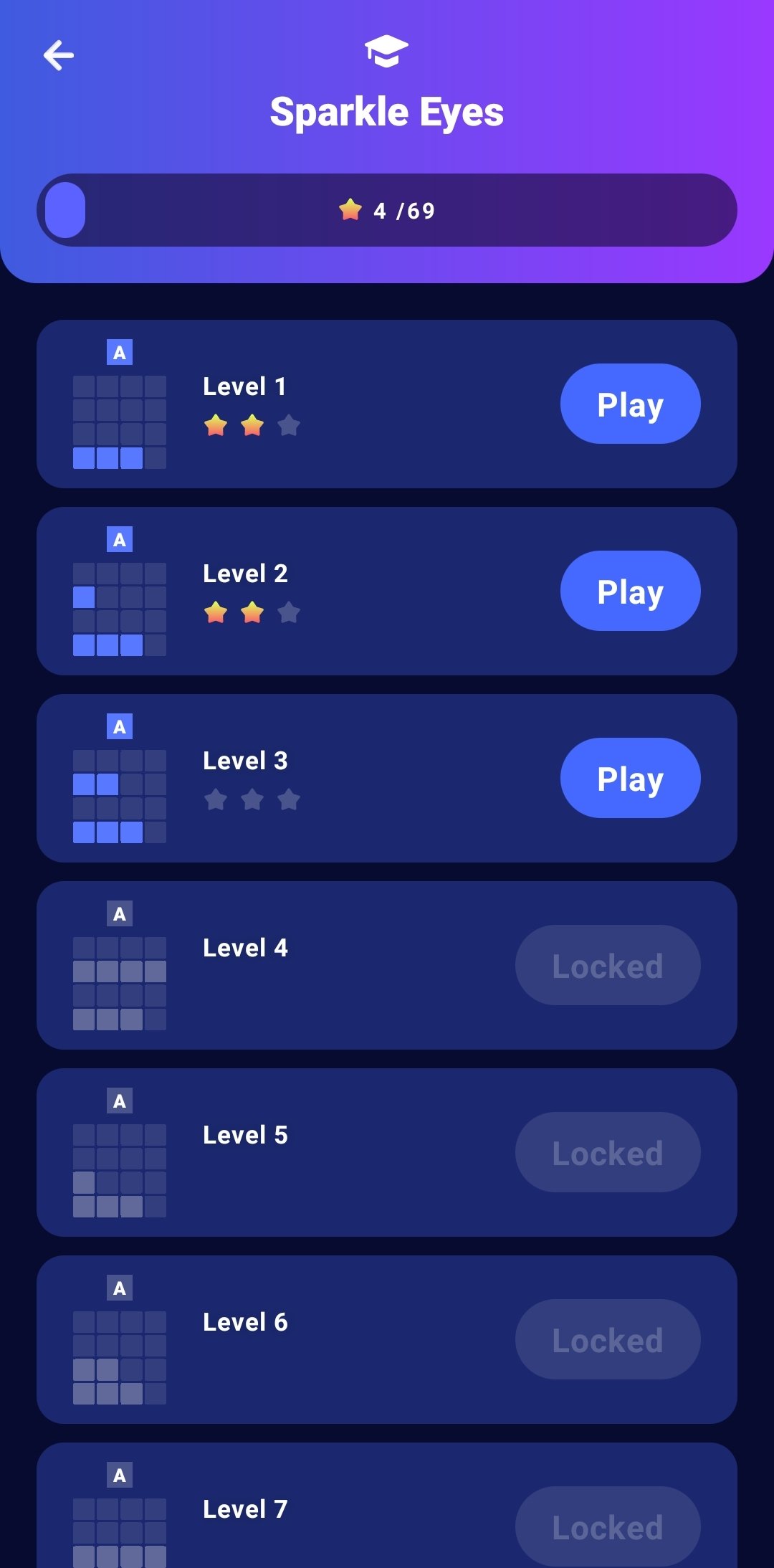Go back using the arrow icon
774x1568 pixels.
59,55
